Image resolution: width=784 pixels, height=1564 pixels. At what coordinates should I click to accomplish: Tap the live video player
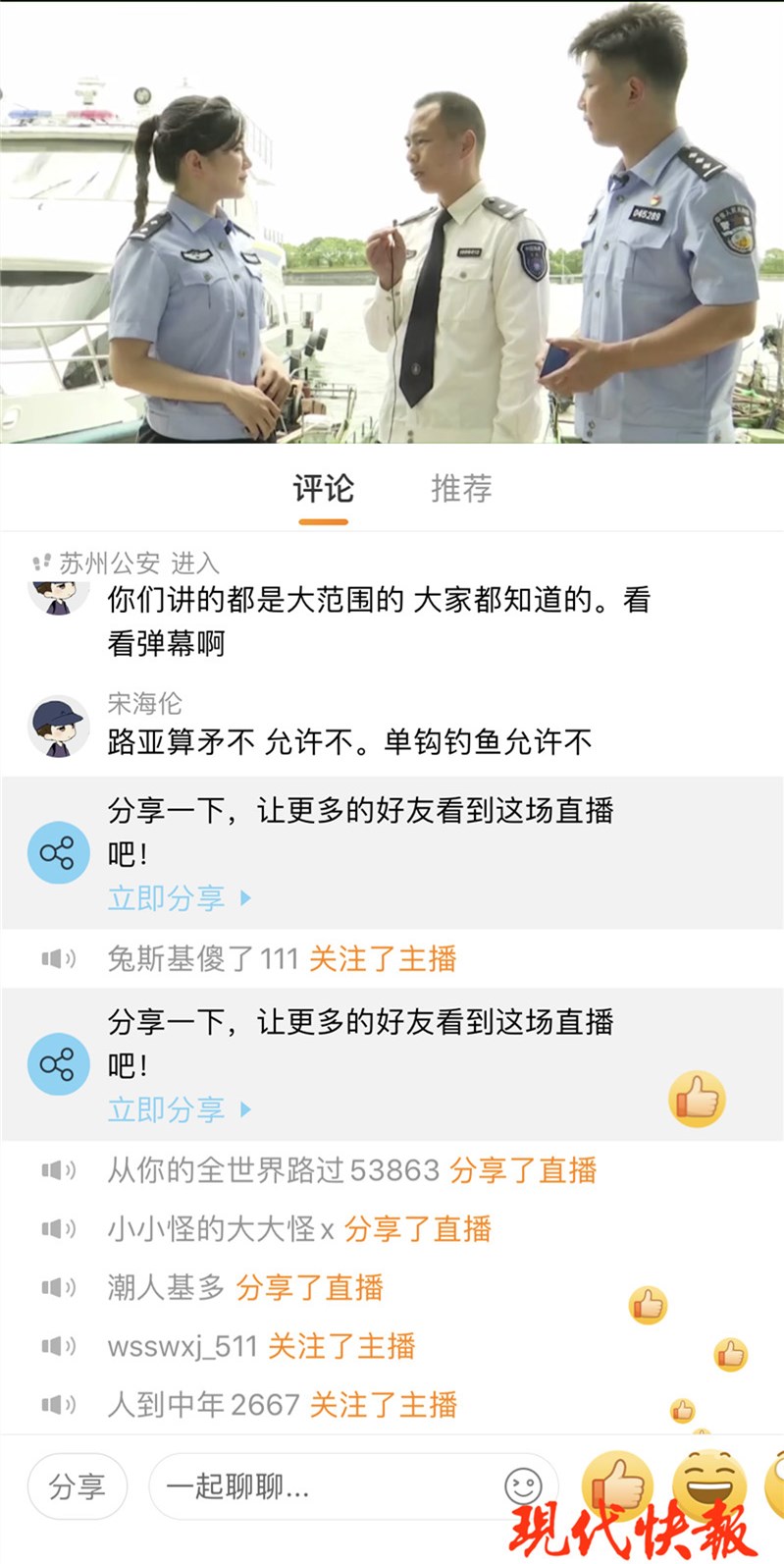click(x=392, y=222)
